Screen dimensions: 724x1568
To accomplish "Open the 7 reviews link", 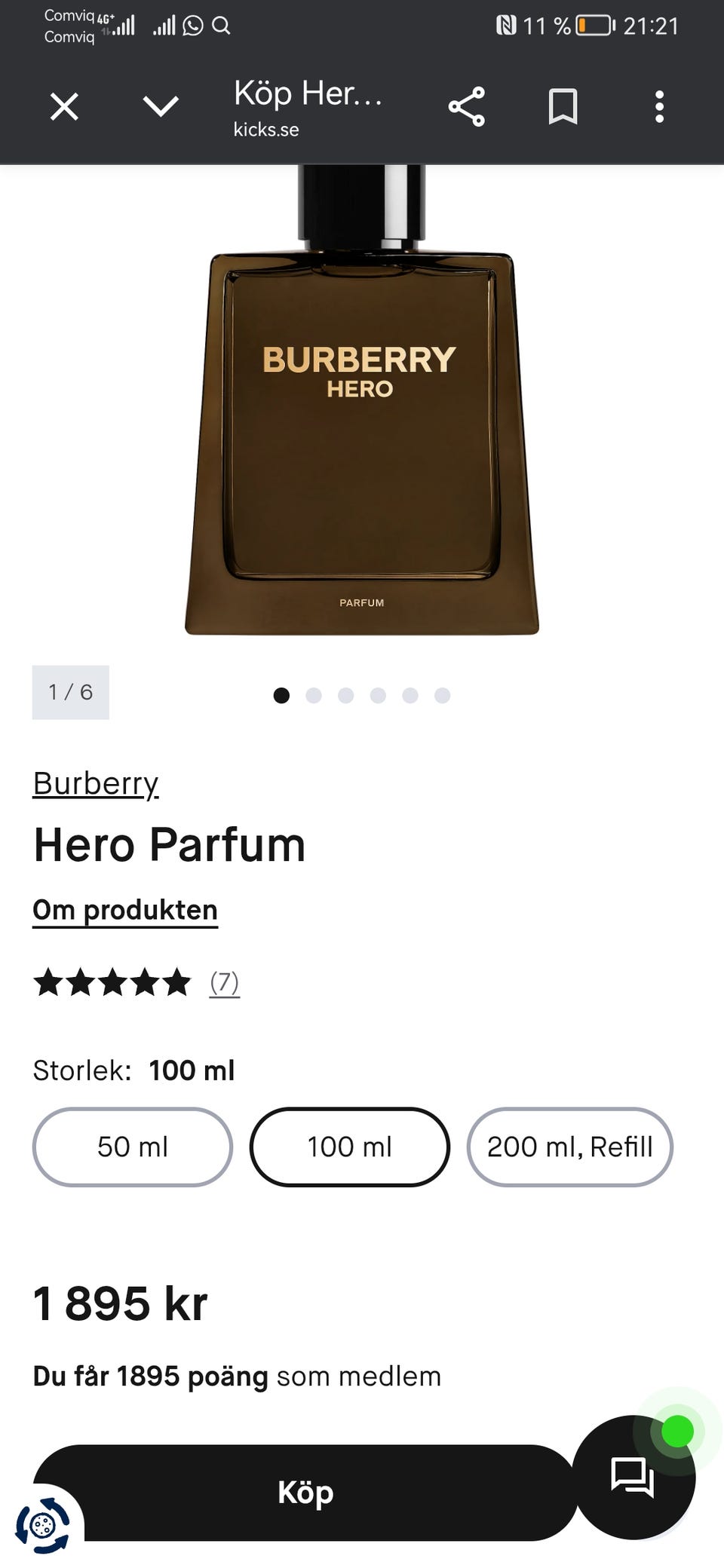I will click(x=225, y=982).
